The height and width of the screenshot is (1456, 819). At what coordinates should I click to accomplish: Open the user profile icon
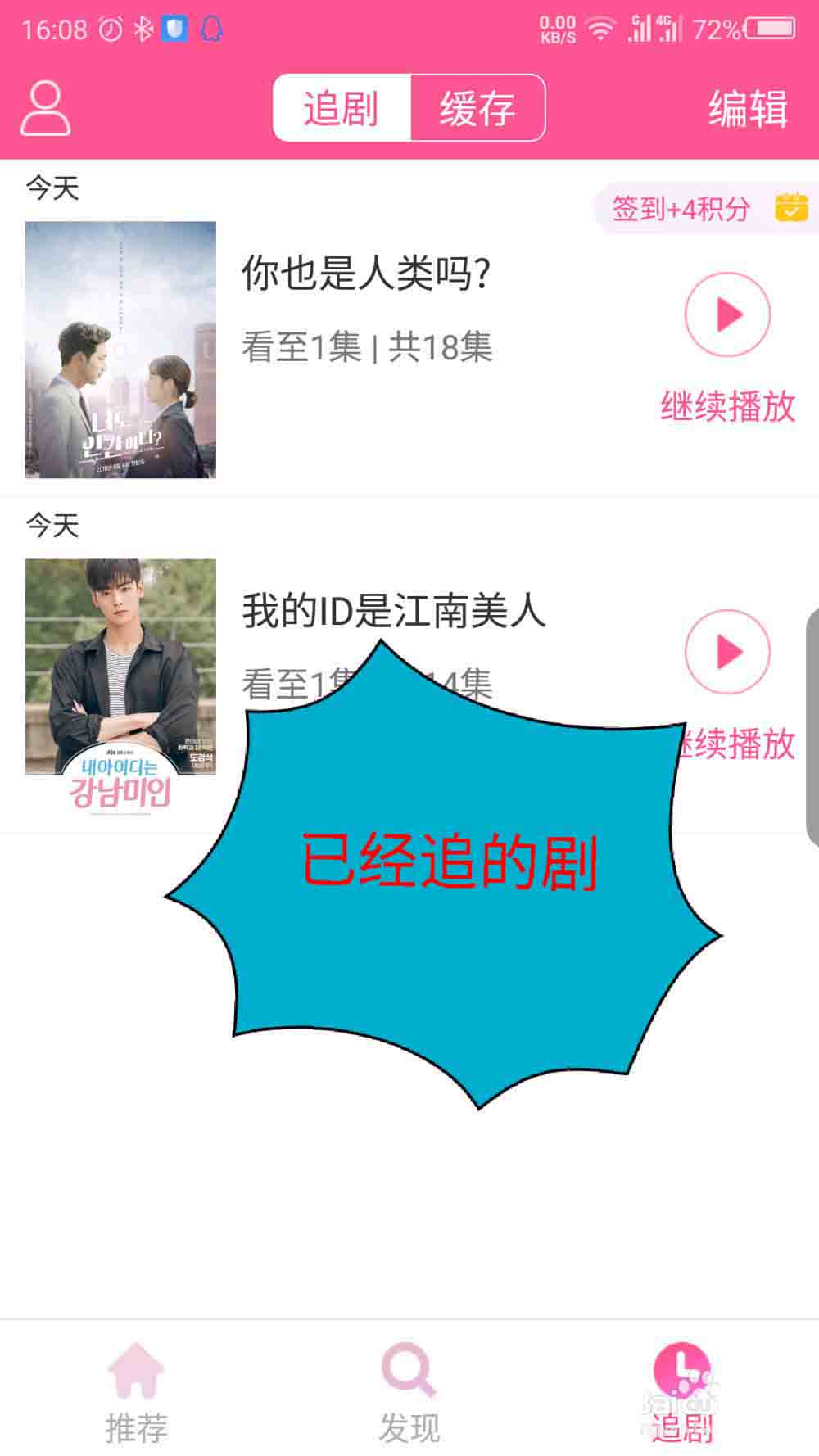[45, 108]
